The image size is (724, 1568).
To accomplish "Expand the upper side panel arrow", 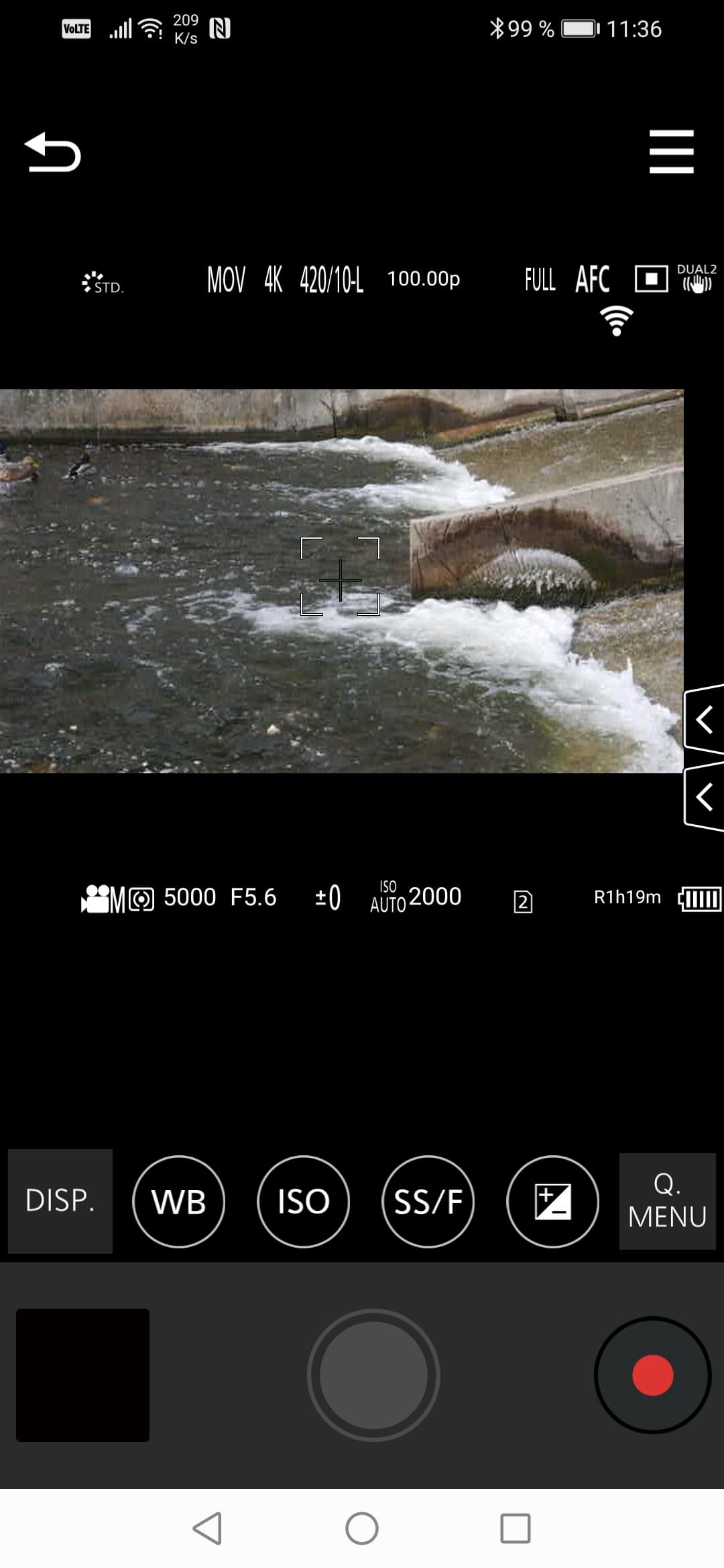I will [704, 720].
